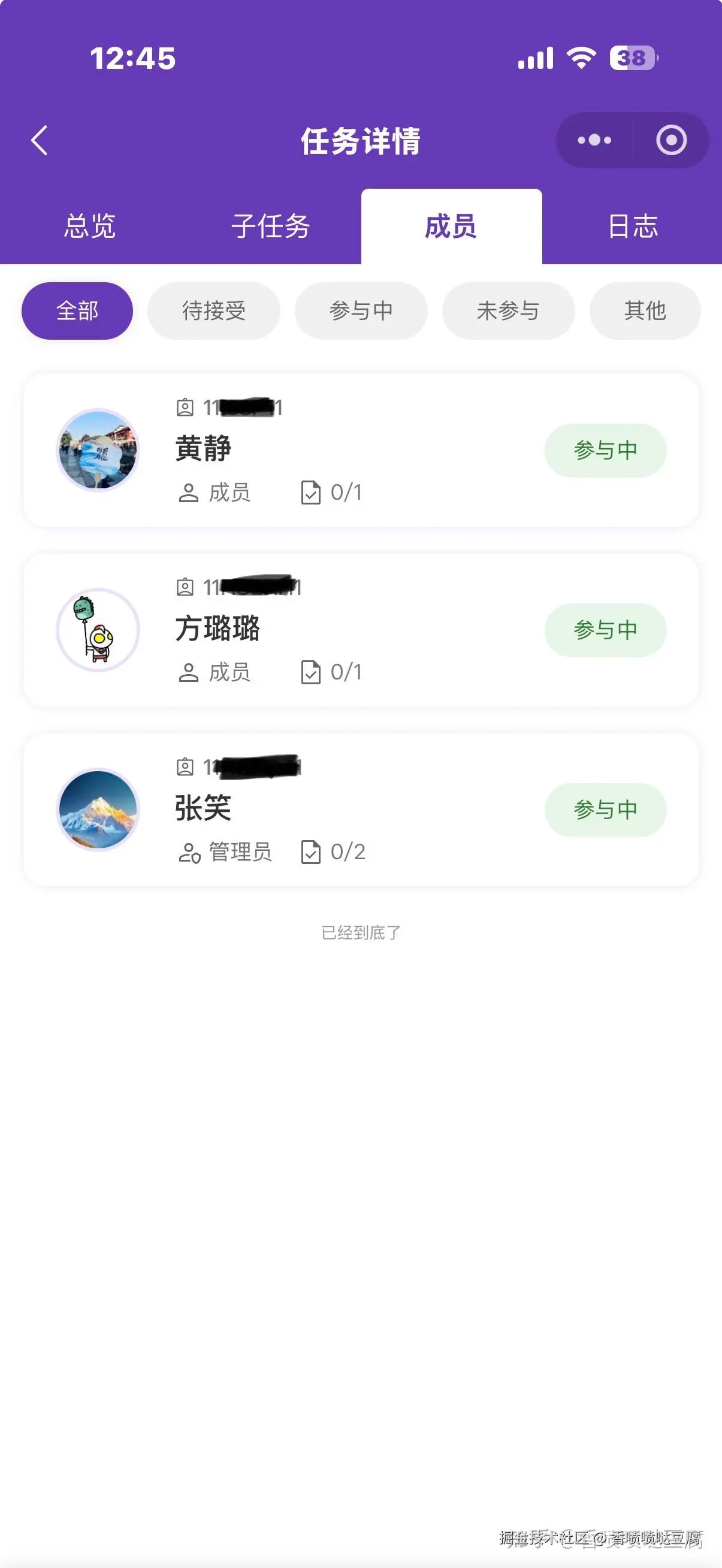Image resolution: width=722 pixels, height=1568 pixels.
Task: Close the mini program with the circle button
Action: click(671, 141)
